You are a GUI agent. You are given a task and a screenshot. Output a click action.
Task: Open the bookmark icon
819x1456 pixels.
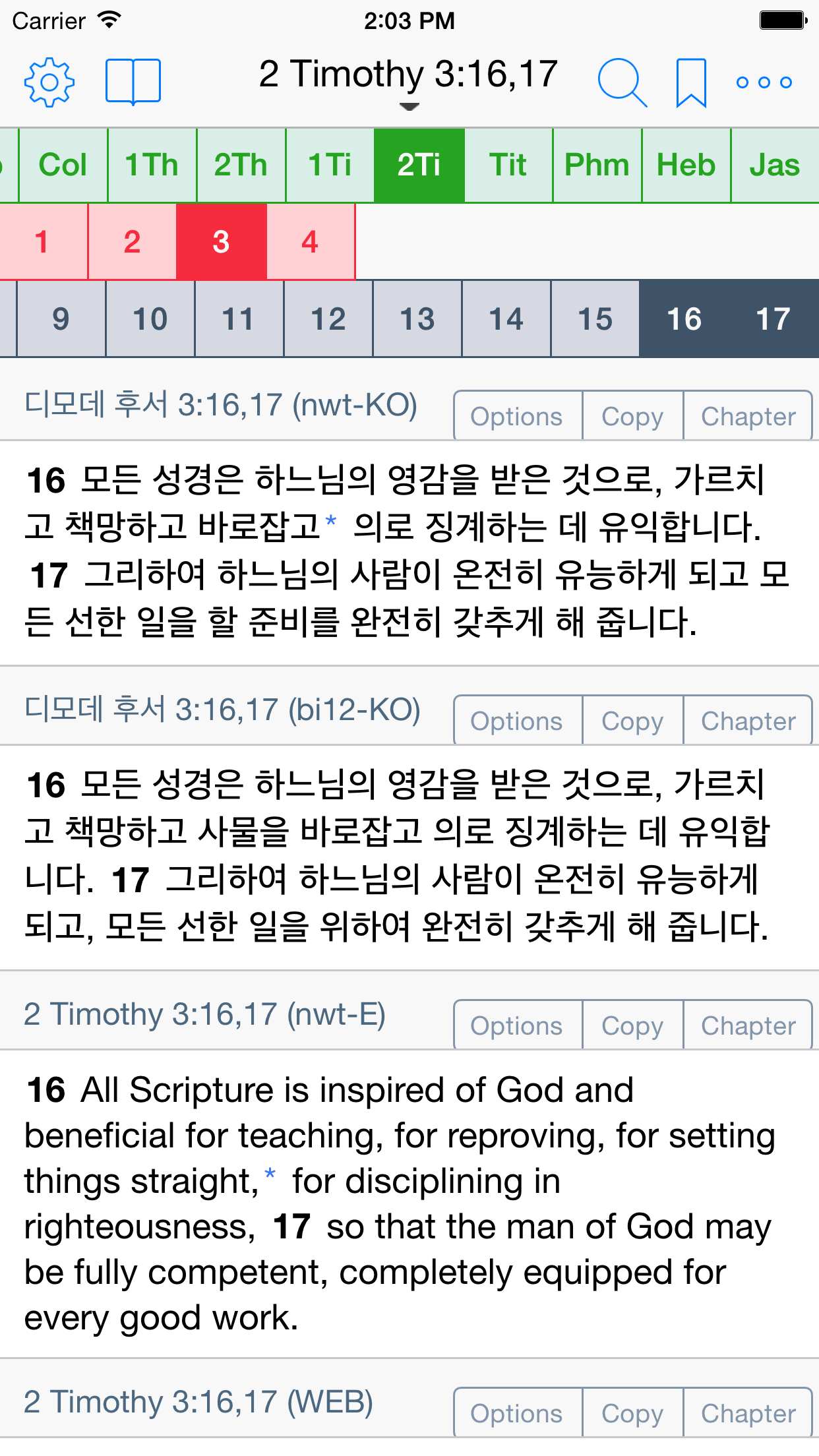691,82
